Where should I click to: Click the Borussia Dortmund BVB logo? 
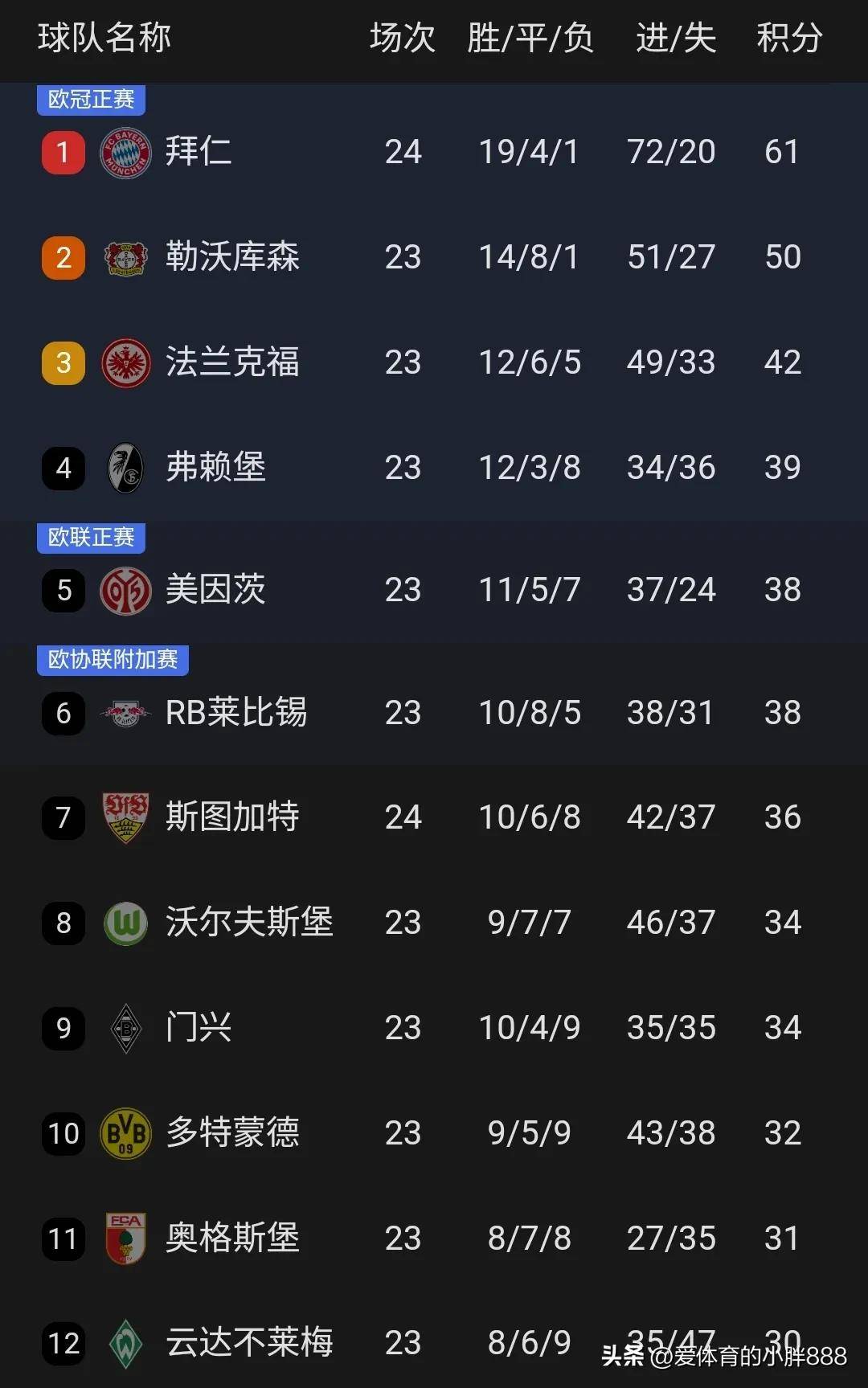coord(125,1133)
